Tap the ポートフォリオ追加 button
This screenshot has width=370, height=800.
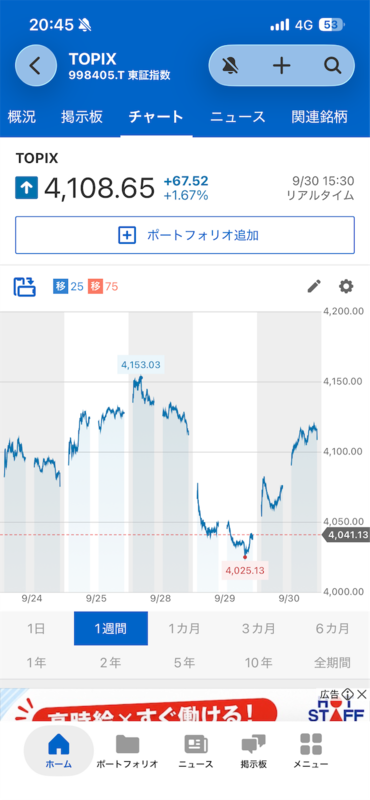click(185, 235)
